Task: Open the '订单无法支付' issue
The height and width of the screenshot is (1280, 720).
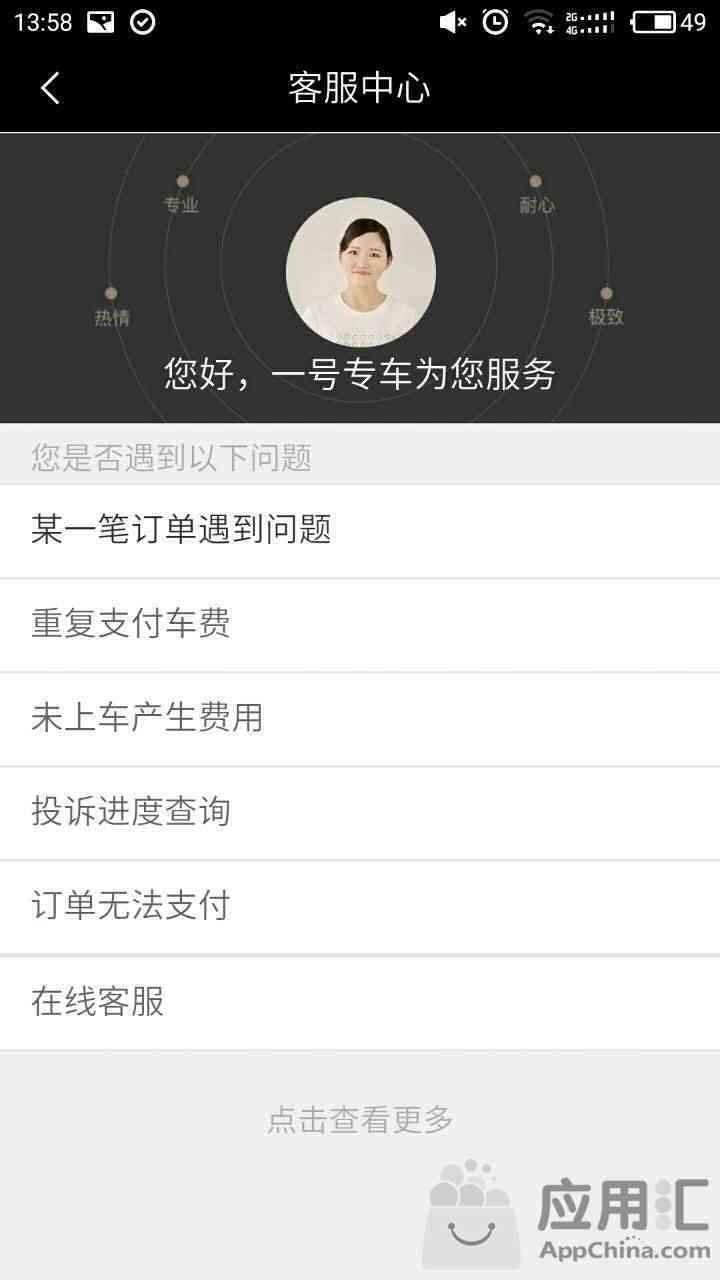Action: pos(360,906)
